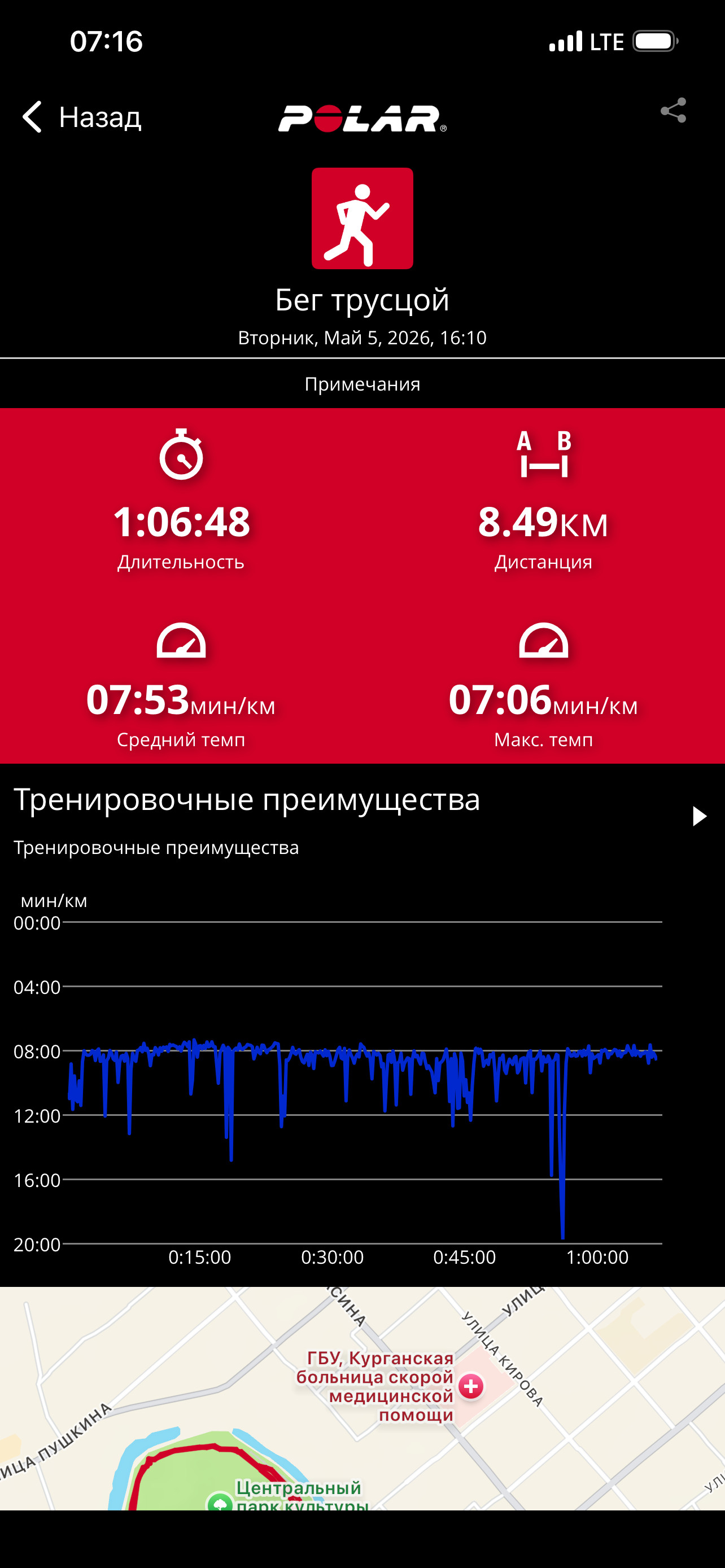Open the route map preview
Image resolution: width=725 pixels, height=1568 pixels.
click(362, 1398)
